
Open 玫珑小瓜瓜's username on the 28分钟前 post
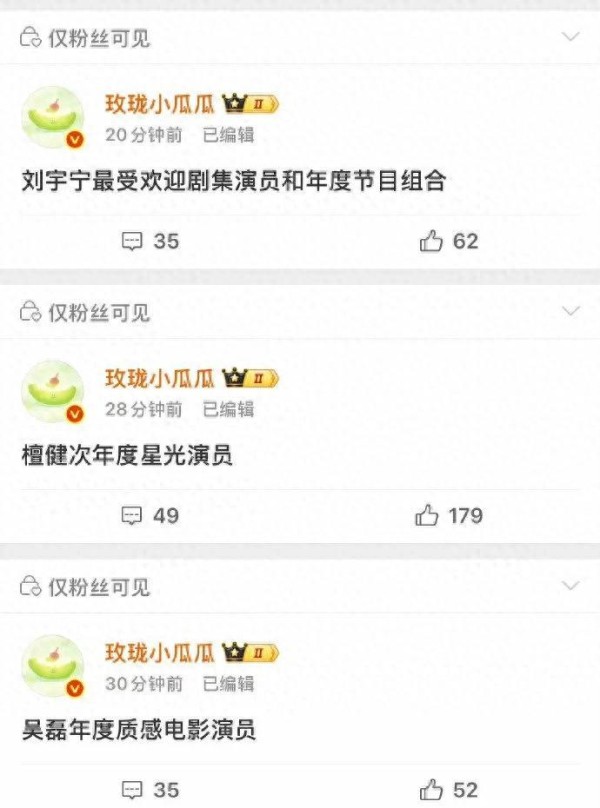(160, 378)
